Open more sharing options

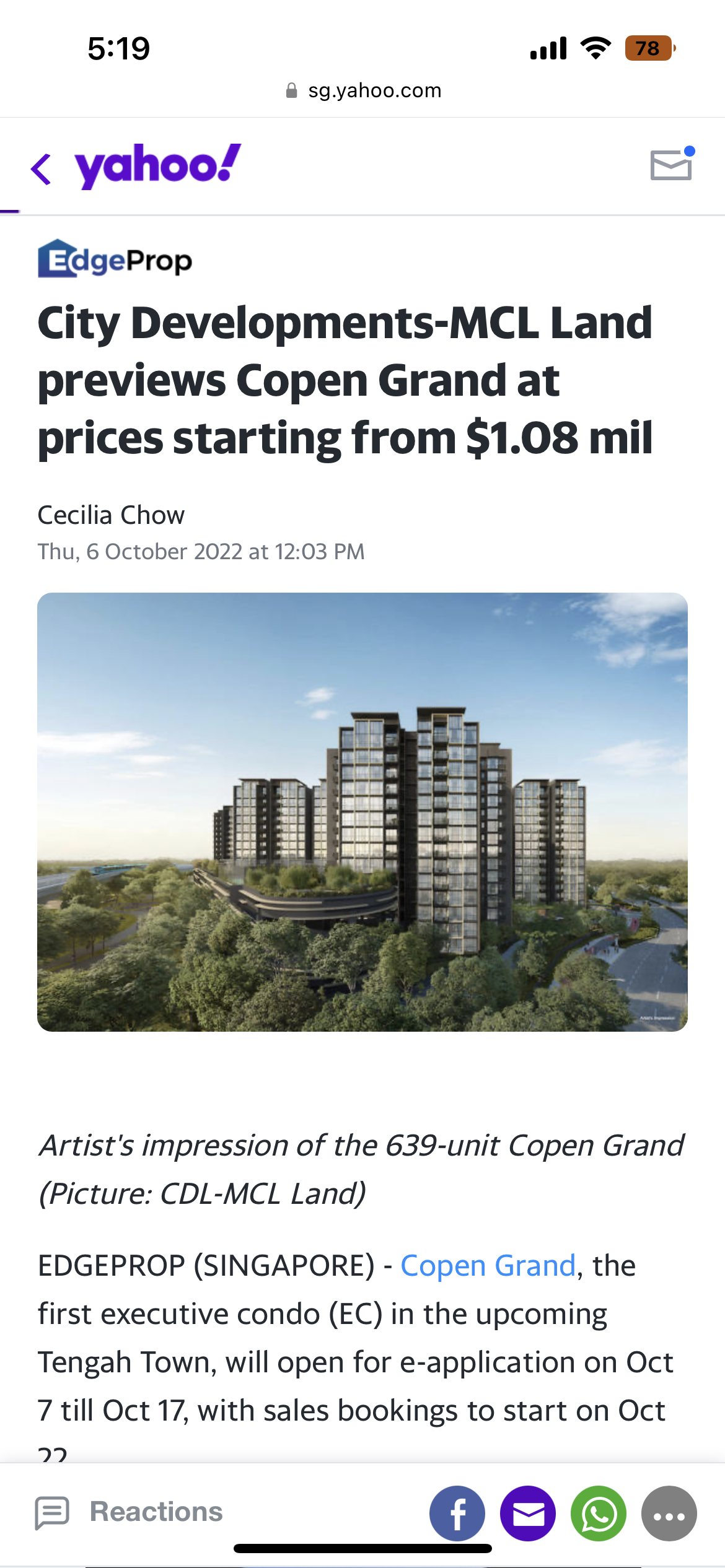[x=669, y=1513]
